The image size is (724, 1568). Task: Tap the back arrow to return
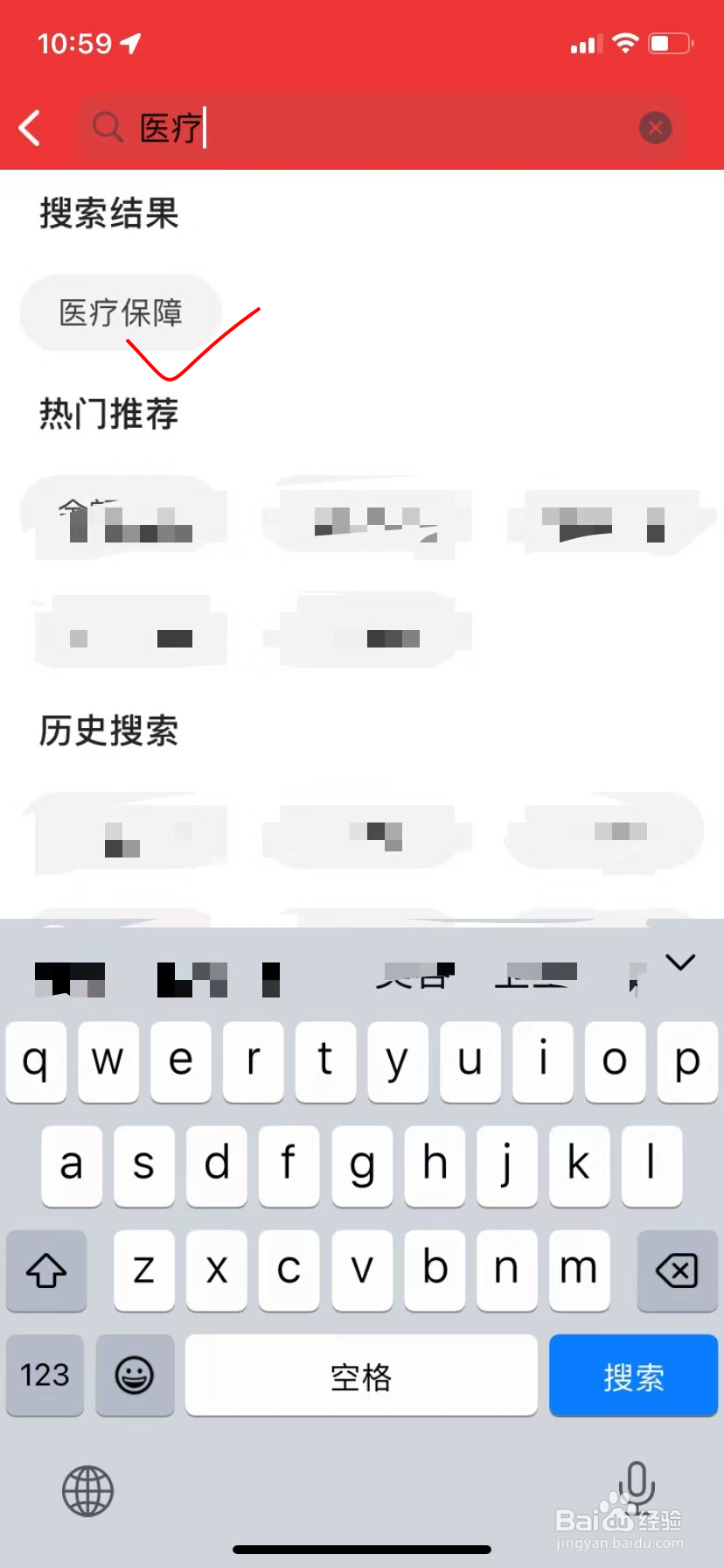tap(31, 127)
